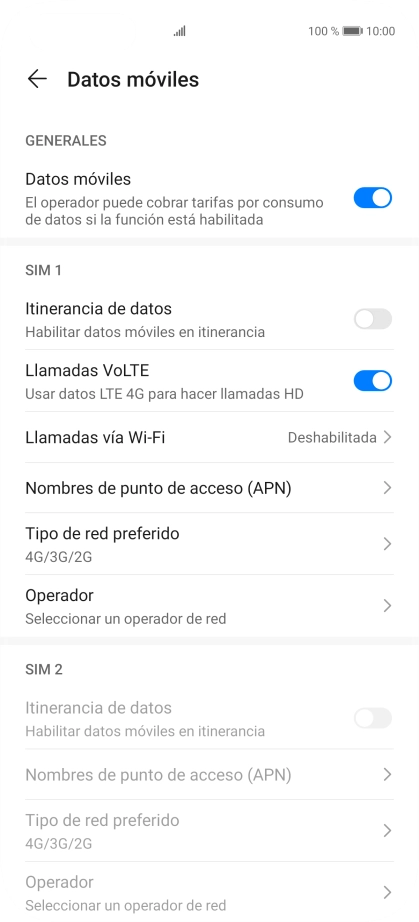Open SIM 1 Nombres de punto de acceso (APN)

pyautogui.click(x=209, y=488)
